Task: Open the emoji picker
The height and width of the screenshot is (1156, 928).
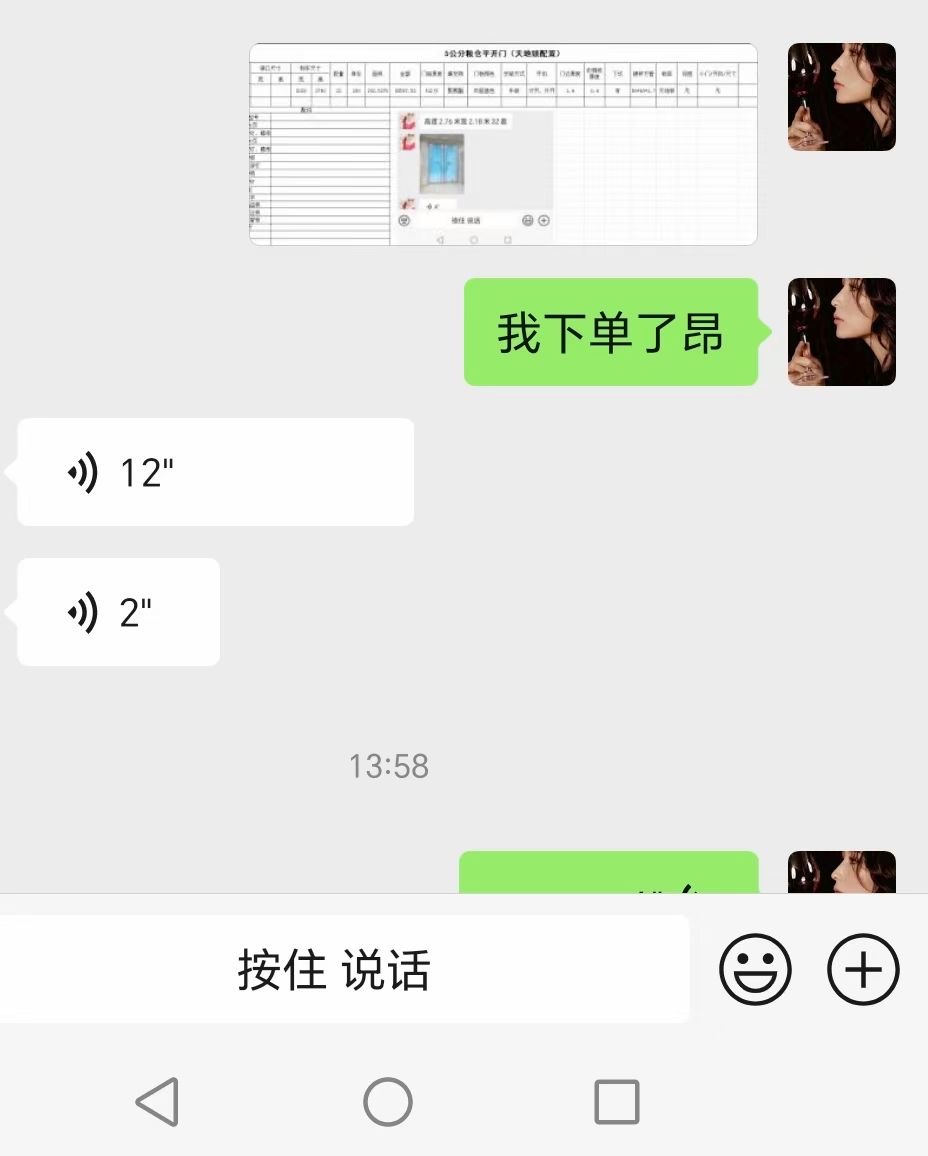Action: pyautogui.click(x=755, y=969)
